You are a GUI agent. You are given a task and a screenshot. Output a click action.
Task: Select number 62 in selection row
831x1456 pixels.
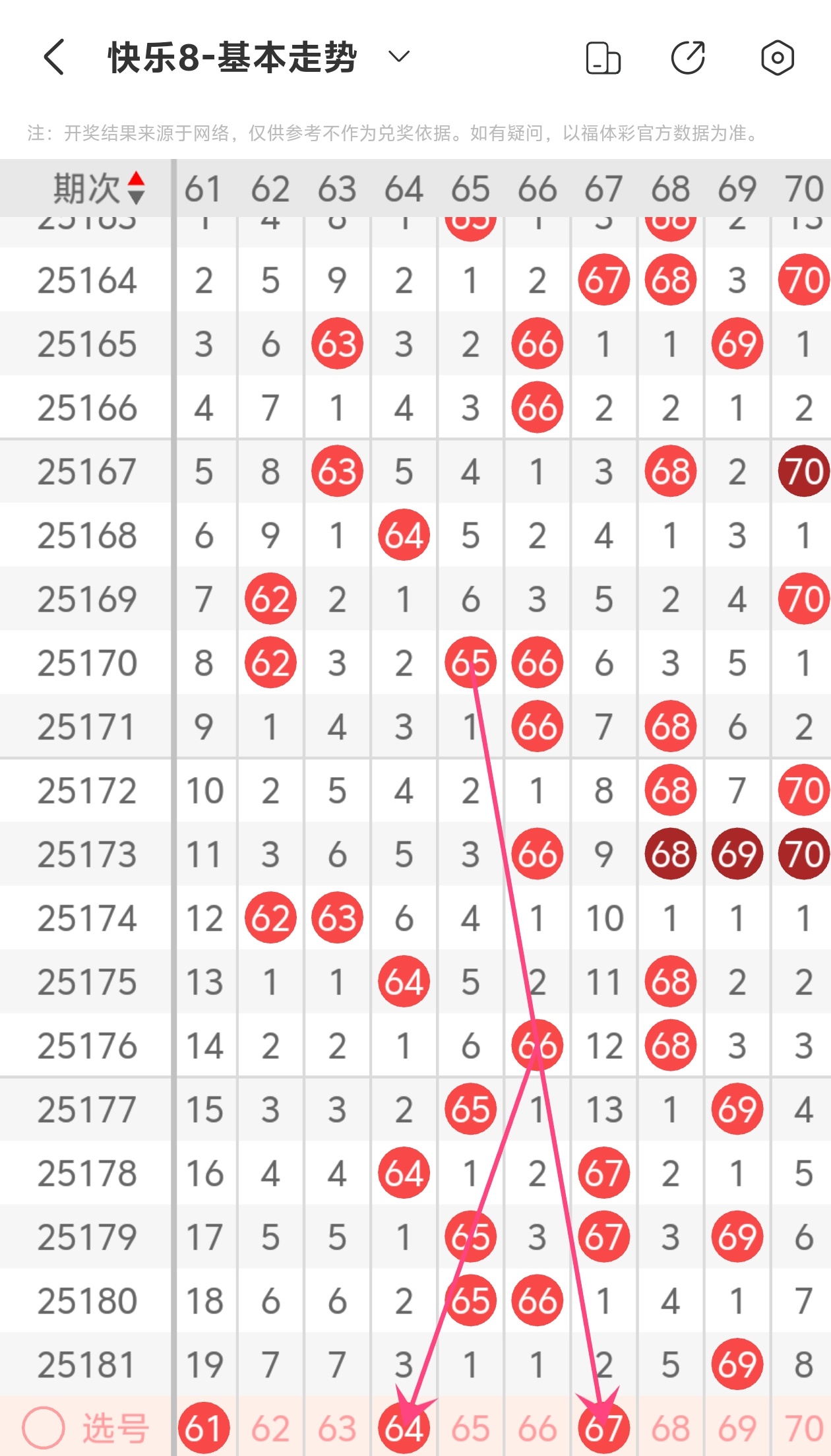pos(270,1428)
